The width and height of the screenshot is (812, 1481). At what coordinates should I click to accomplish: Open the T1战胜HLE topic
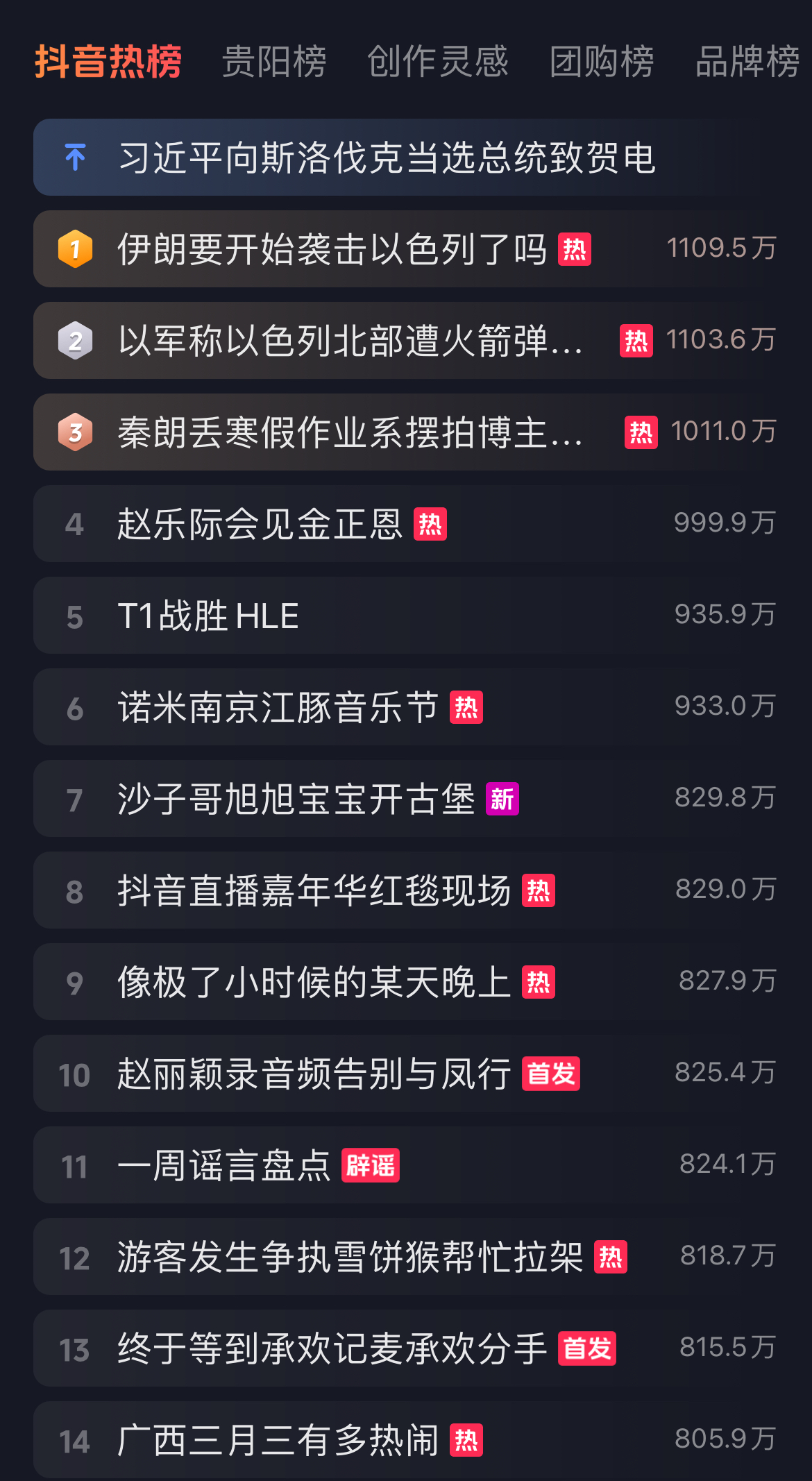406,615
